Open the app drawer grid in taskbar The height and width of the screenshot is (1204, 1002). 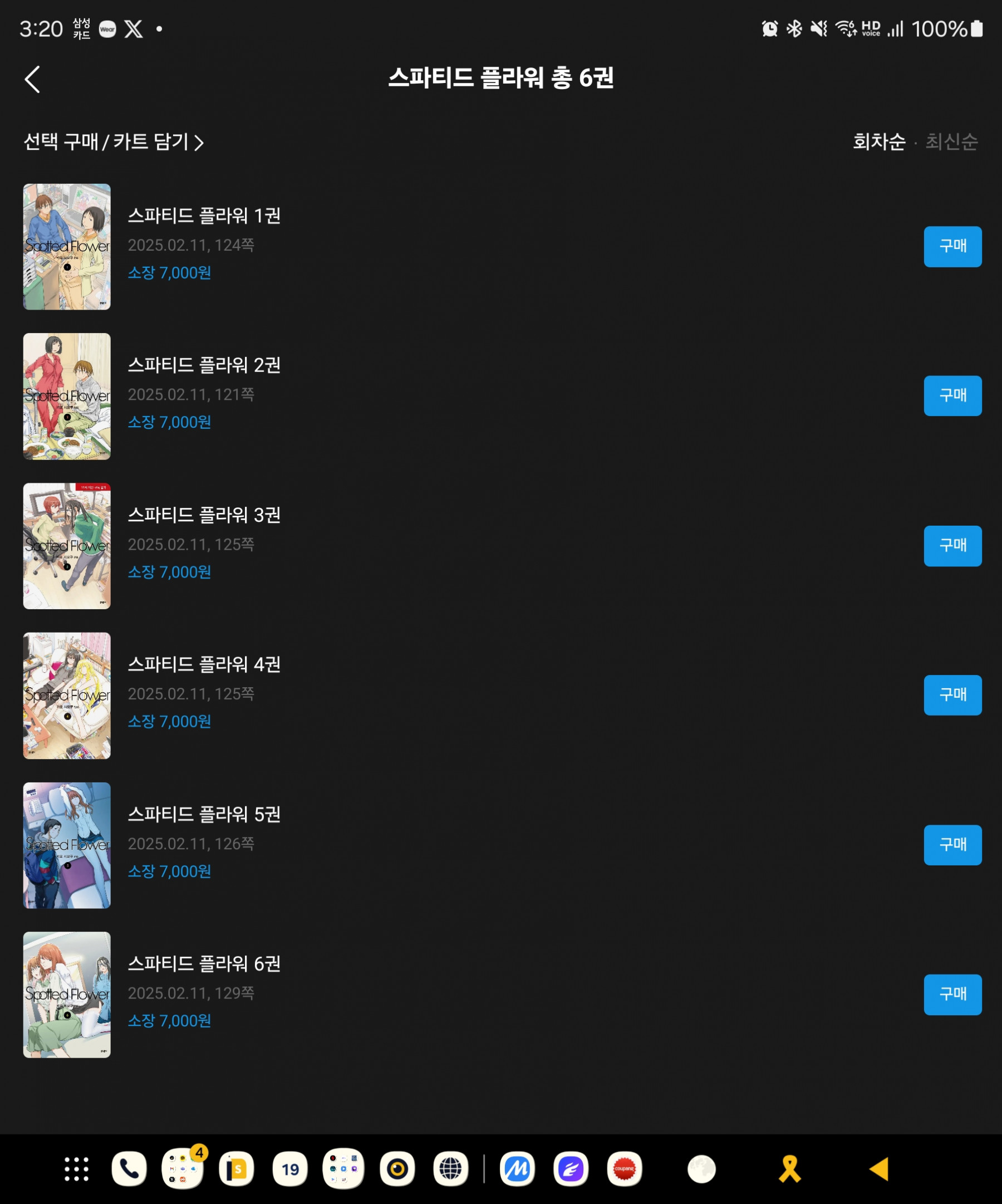tap(76, 1169)
